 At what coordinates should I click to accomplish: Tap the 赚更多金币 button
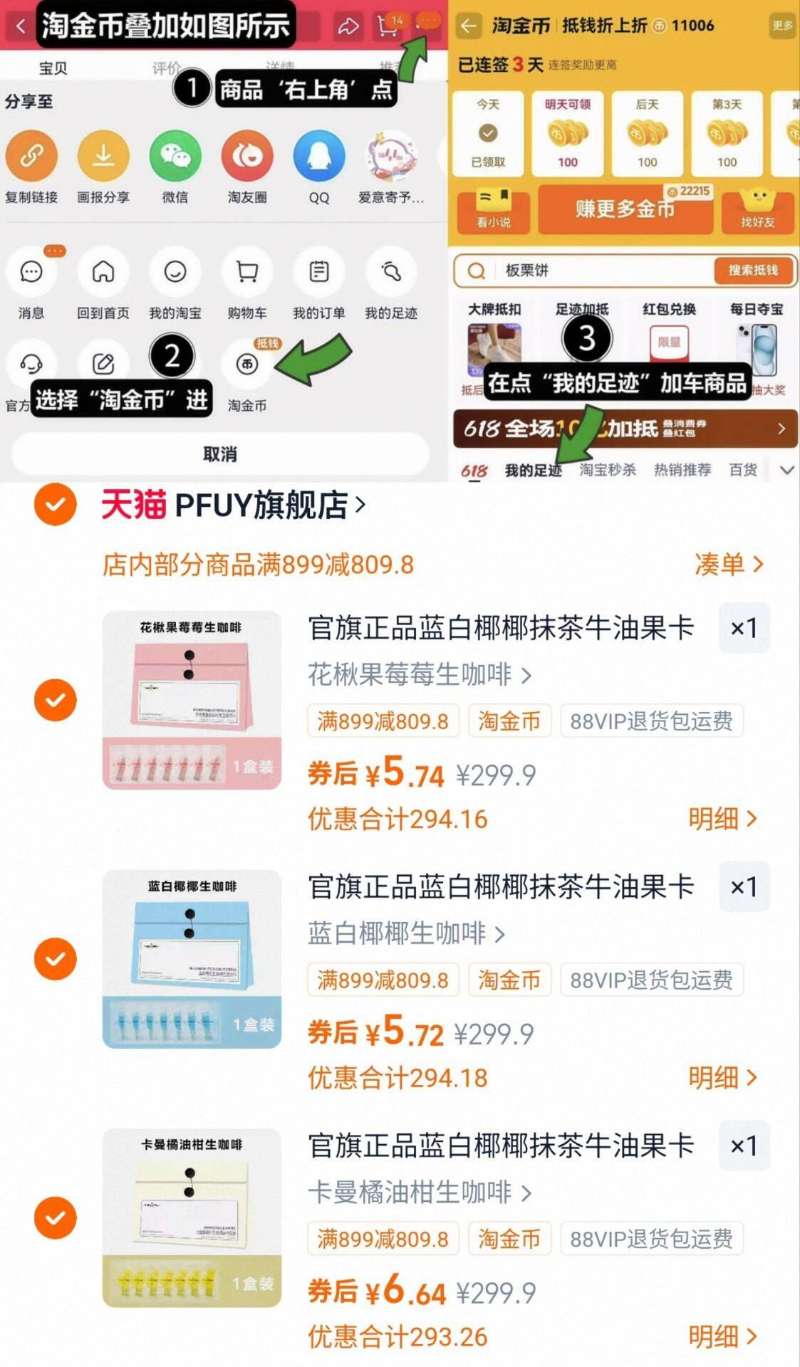pyautogui.click(x=625, y=211)
